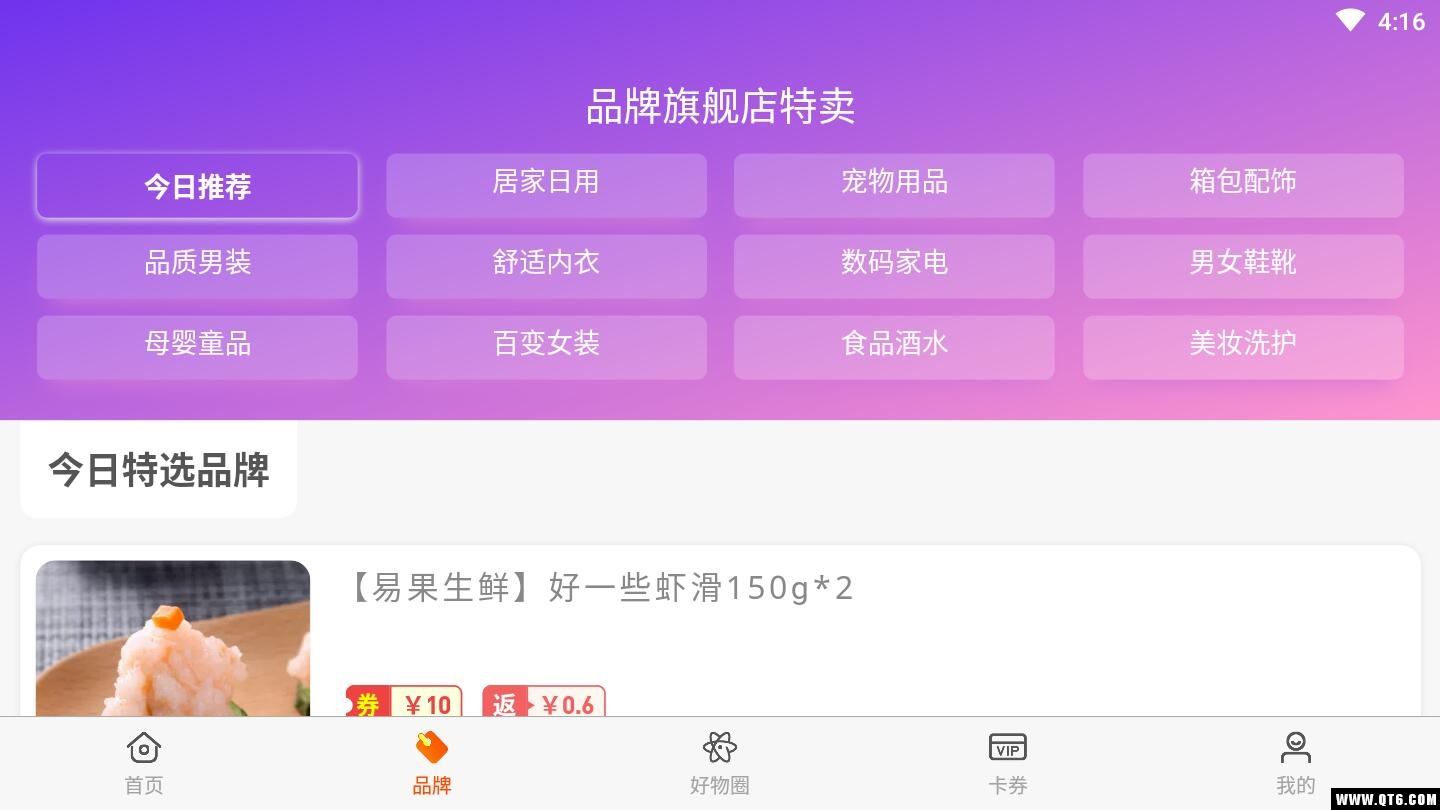Switch to the 品牌 tab
Viewport: 1440px width, 810px height.
click(432, 763)
